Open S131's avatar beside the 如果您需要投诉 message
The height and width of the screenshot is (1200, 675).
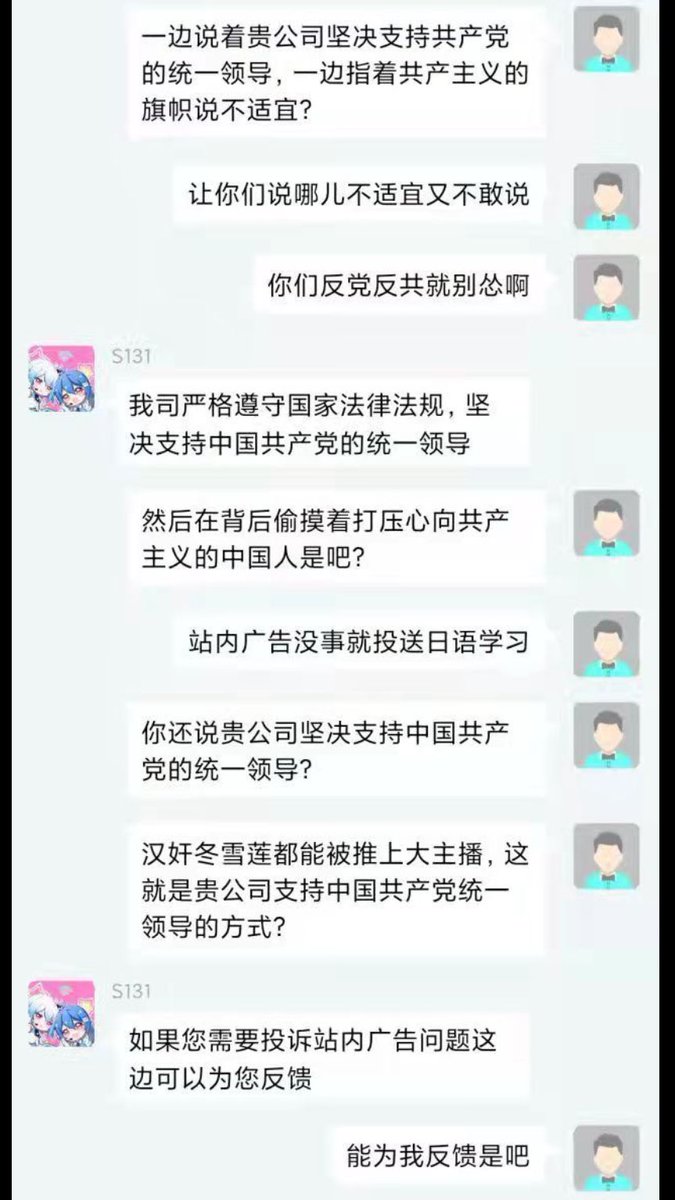click(62, 1014)
